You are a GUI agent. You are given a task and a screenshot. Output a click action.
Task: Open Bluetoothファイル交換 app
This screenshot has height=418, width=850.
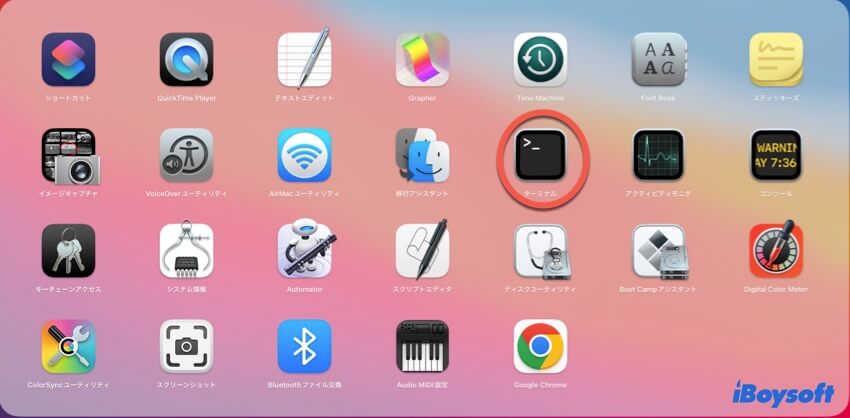304,346
